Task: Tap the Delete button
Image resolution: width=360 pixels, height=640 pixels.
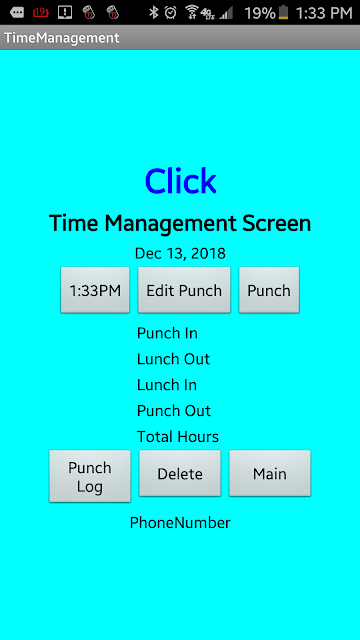Action: click(x=180, y=473)
